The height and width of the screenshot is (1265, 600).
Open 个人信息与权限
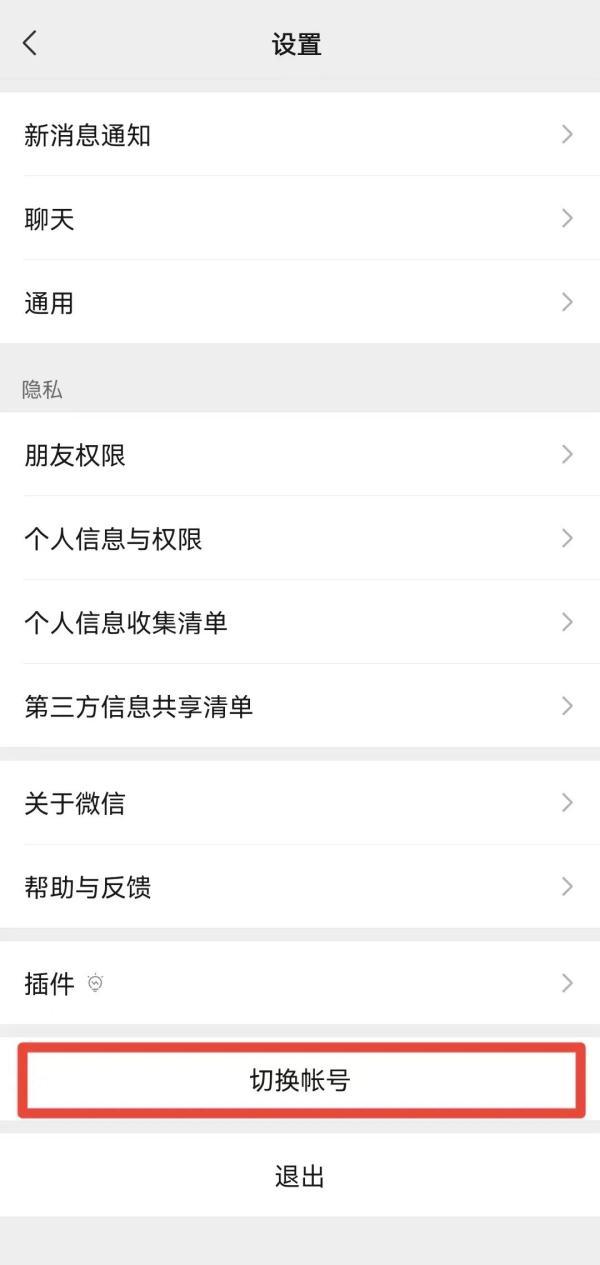(x=300, y=539)
